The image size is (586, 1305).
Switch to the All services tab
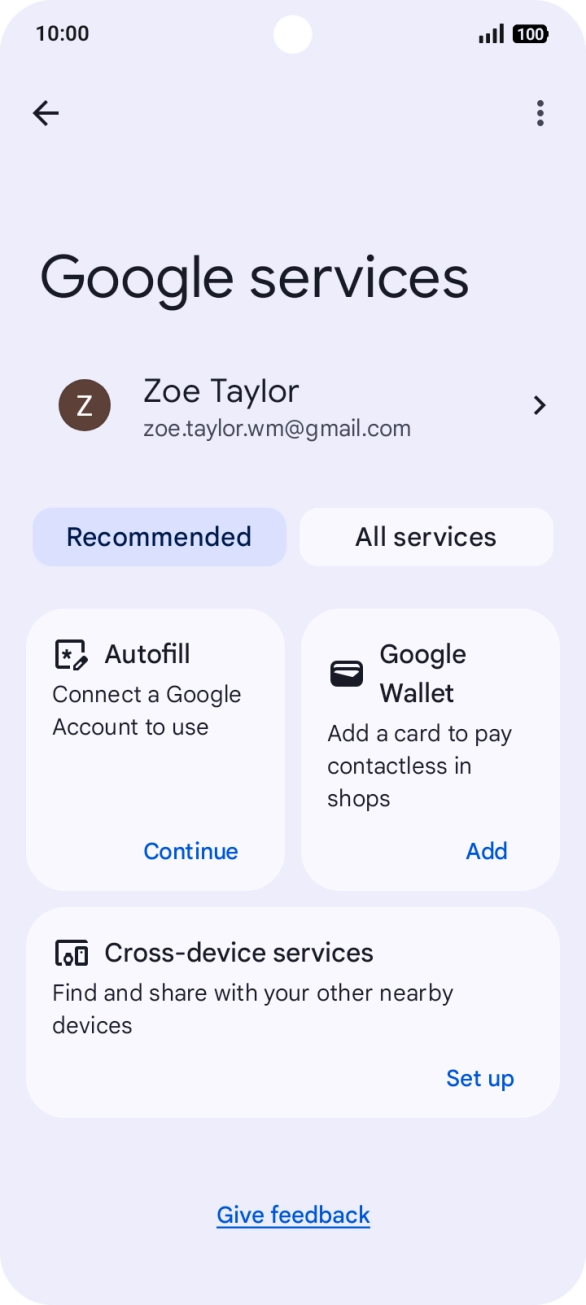tap(426, 537)
